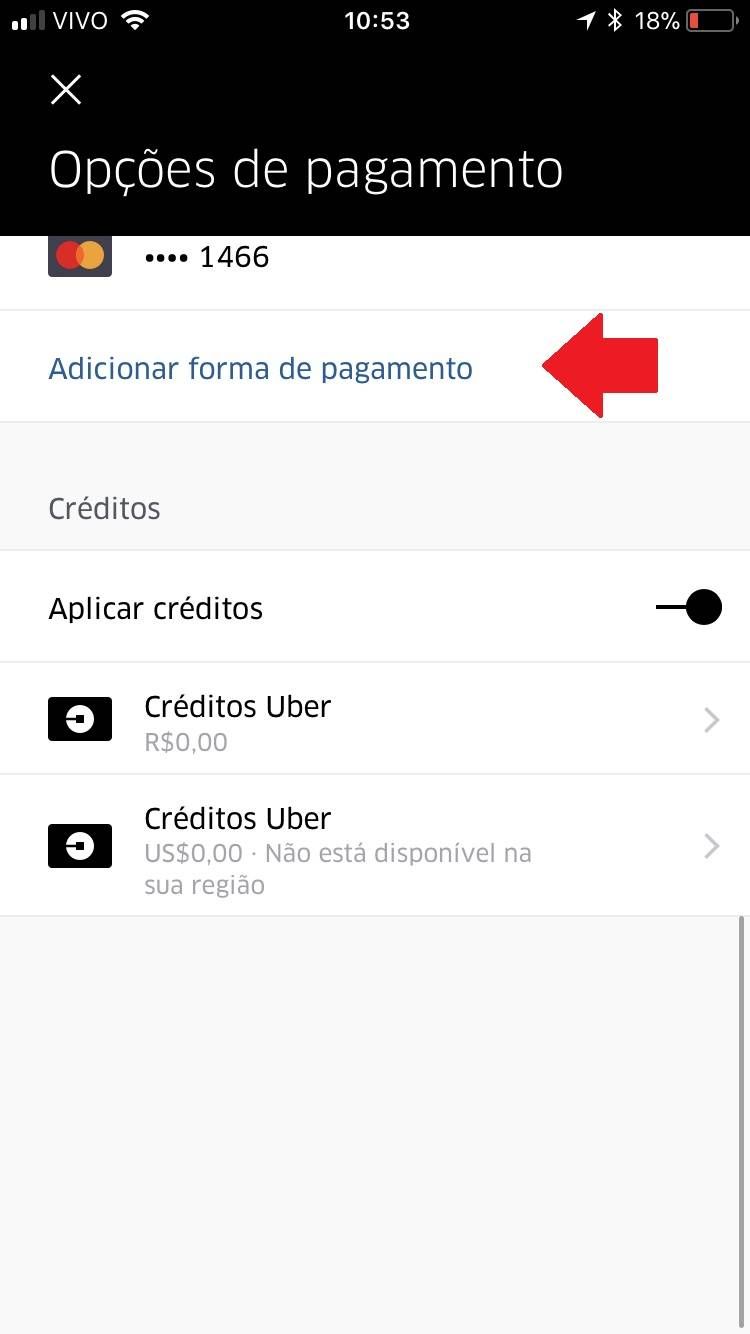Close the payment options screen
Image resolution: width=750 pixels, height=1334 pixels.
66,90
